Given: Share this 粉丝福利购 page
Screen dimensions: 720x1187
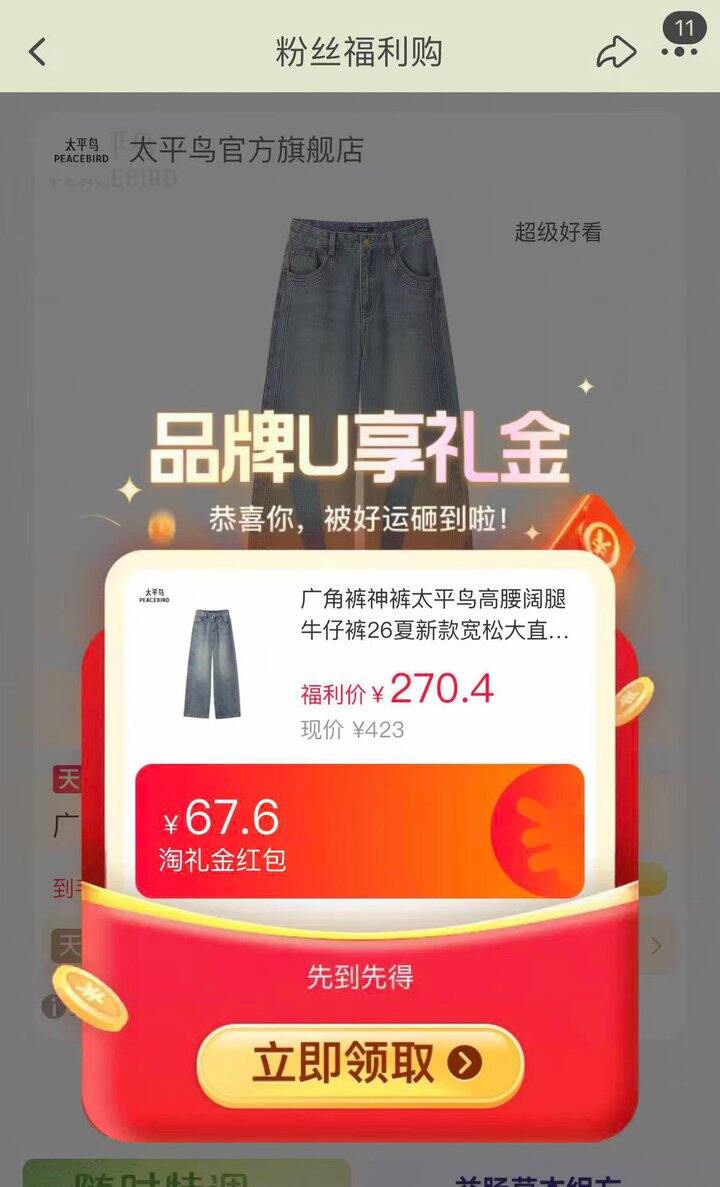Looking at the screenshot, I should 616,52.
